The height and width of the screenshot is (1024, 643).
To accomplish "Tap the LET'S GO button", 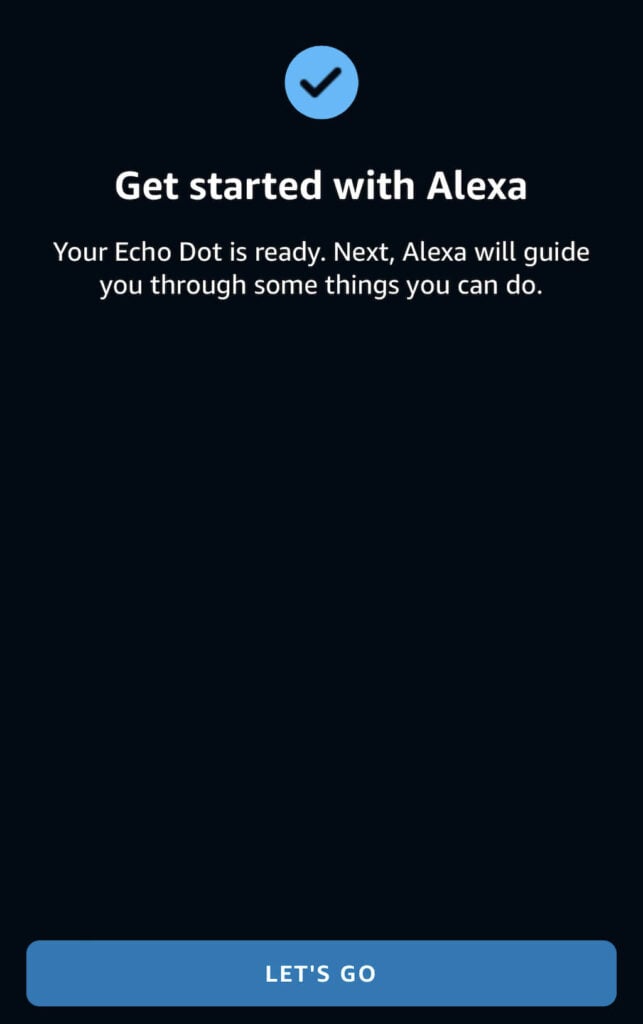I will [x=321, y=973].
